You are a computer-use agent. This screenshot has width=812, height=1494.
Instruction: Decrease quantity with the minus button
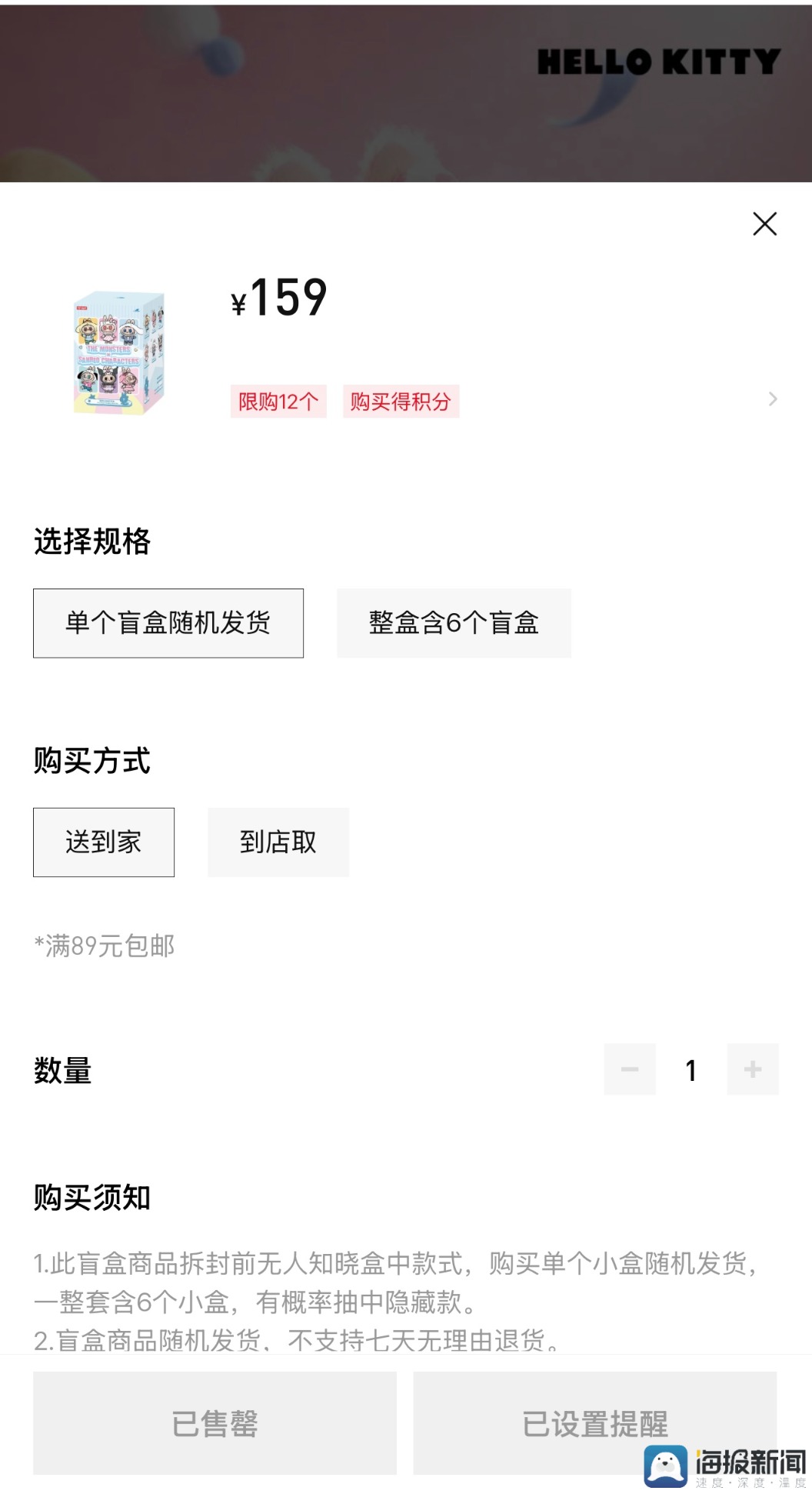(630, 1069)
